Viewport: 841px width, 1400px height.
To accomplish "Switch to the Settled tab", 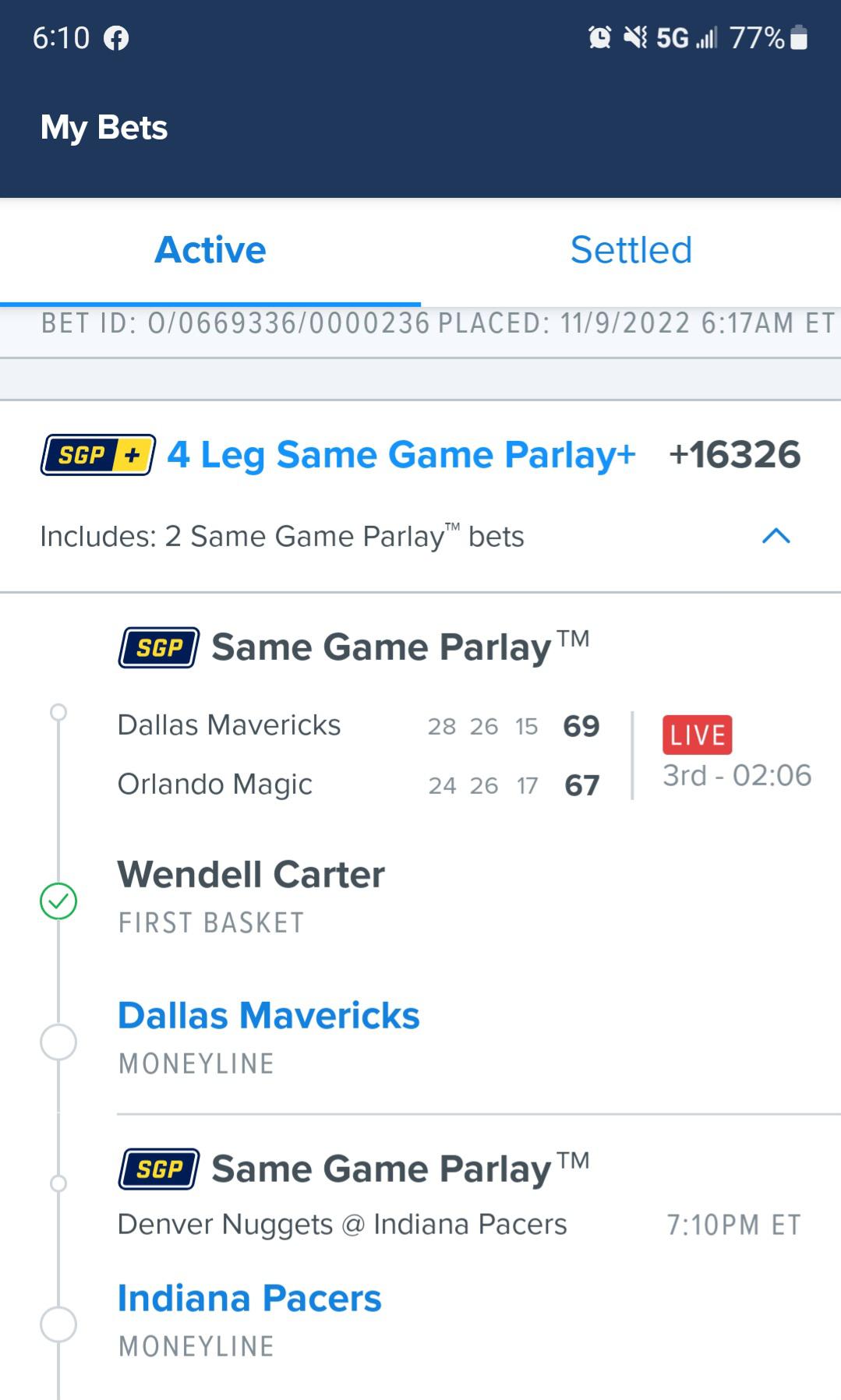I will click(631, 249).
